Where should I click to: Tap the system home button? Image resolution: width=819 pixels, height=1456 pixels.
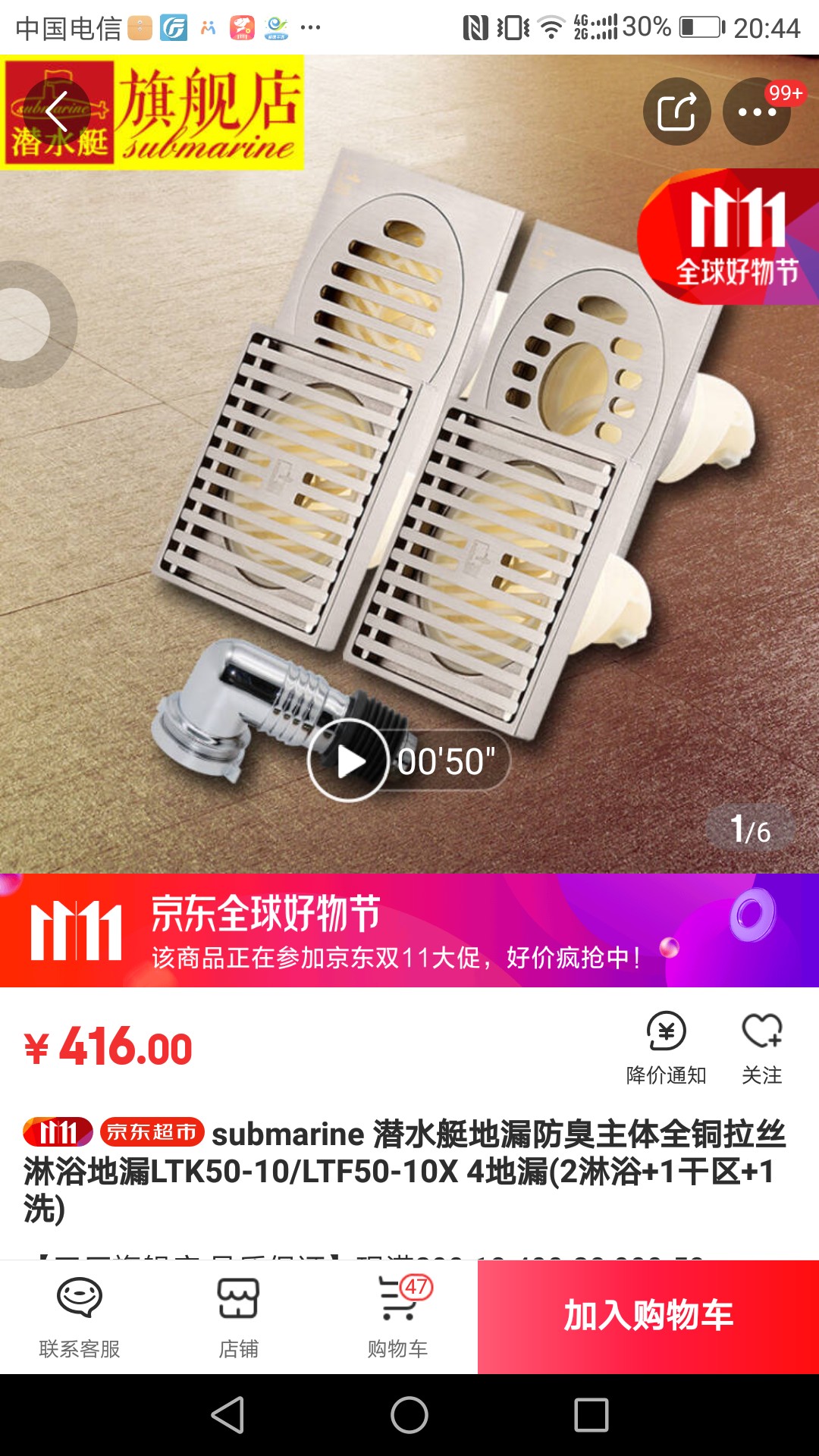[409, 1415]
